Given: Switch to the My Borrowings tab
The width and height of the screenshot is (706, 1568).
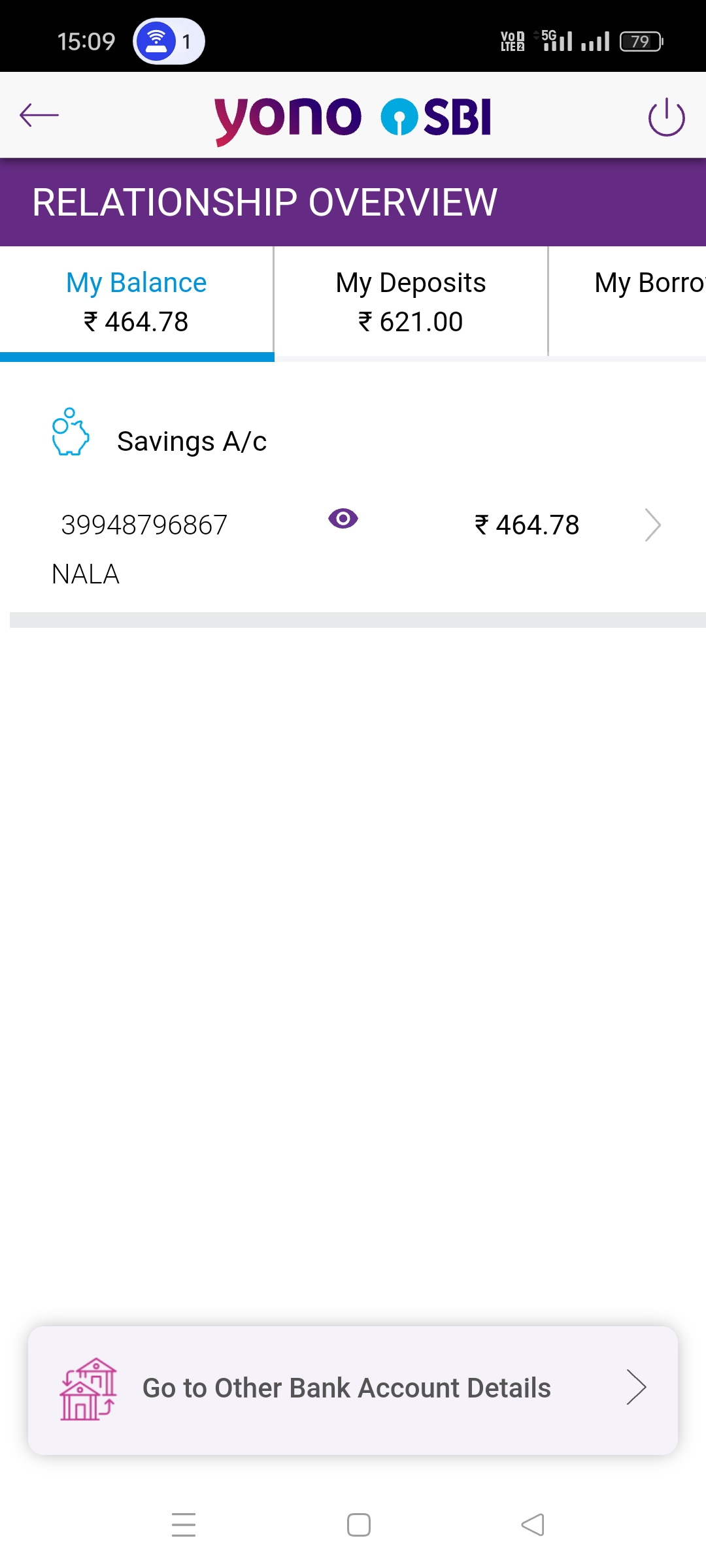Looking at the screenshot, I should pyautogui.click(x=628, y=302).
